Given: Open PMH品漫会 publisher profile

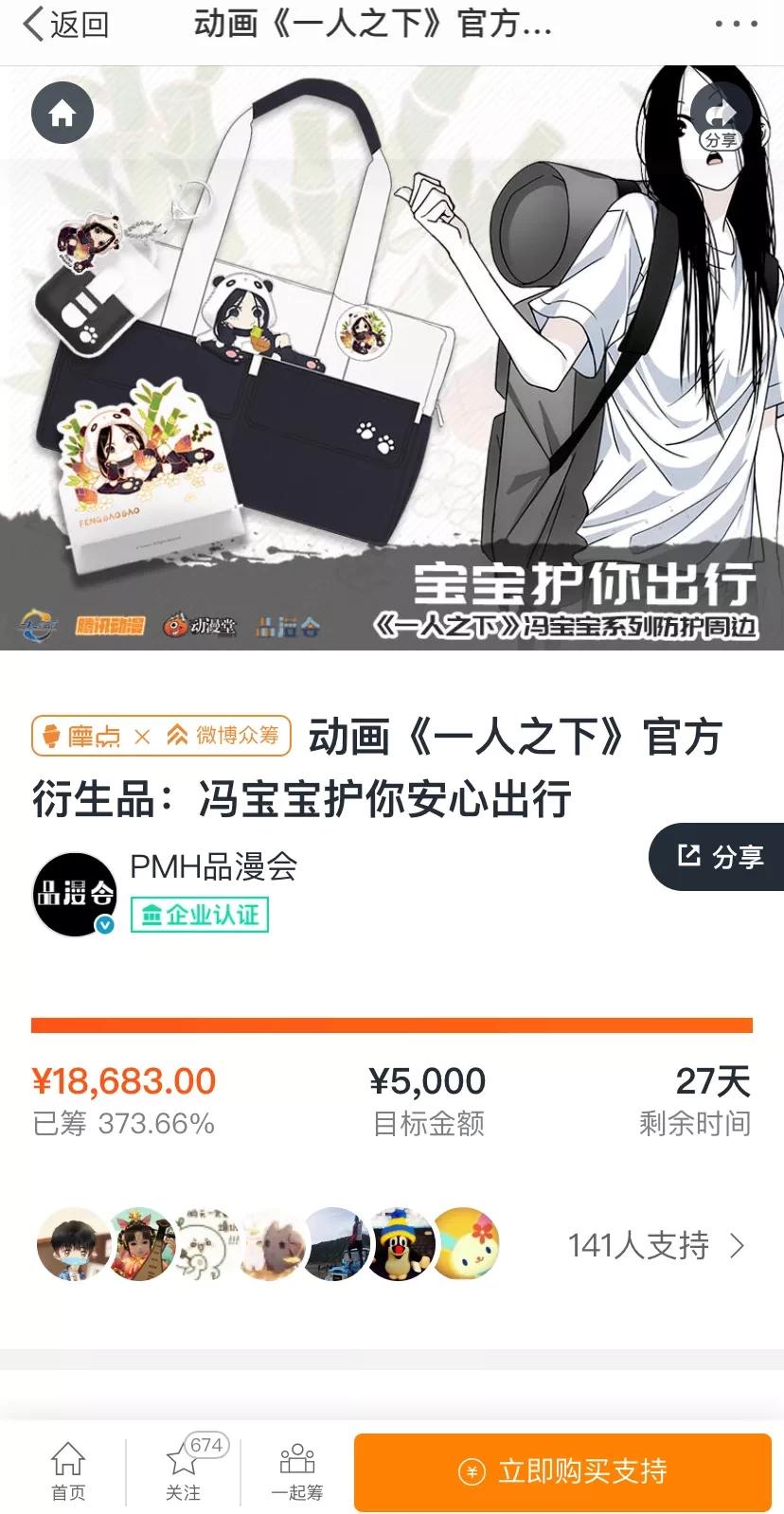Looking at the screenshot, I should (213, 867).
